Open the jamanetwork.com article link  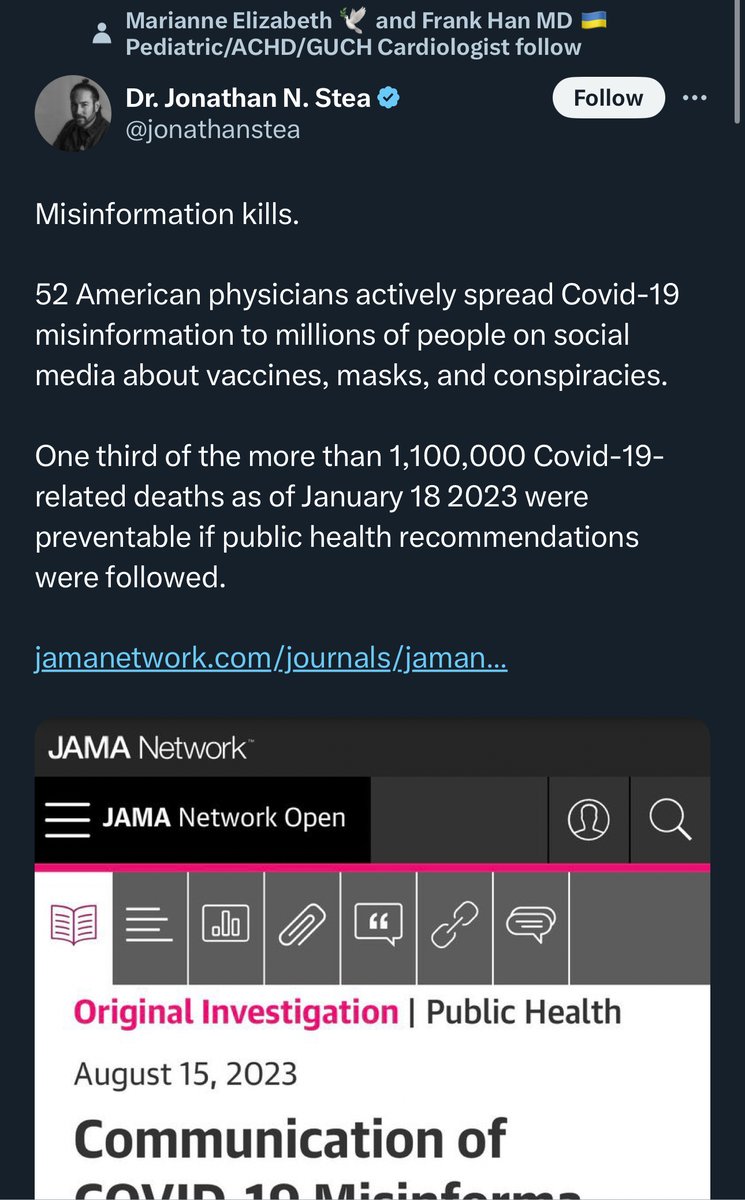tap(271, 660)
